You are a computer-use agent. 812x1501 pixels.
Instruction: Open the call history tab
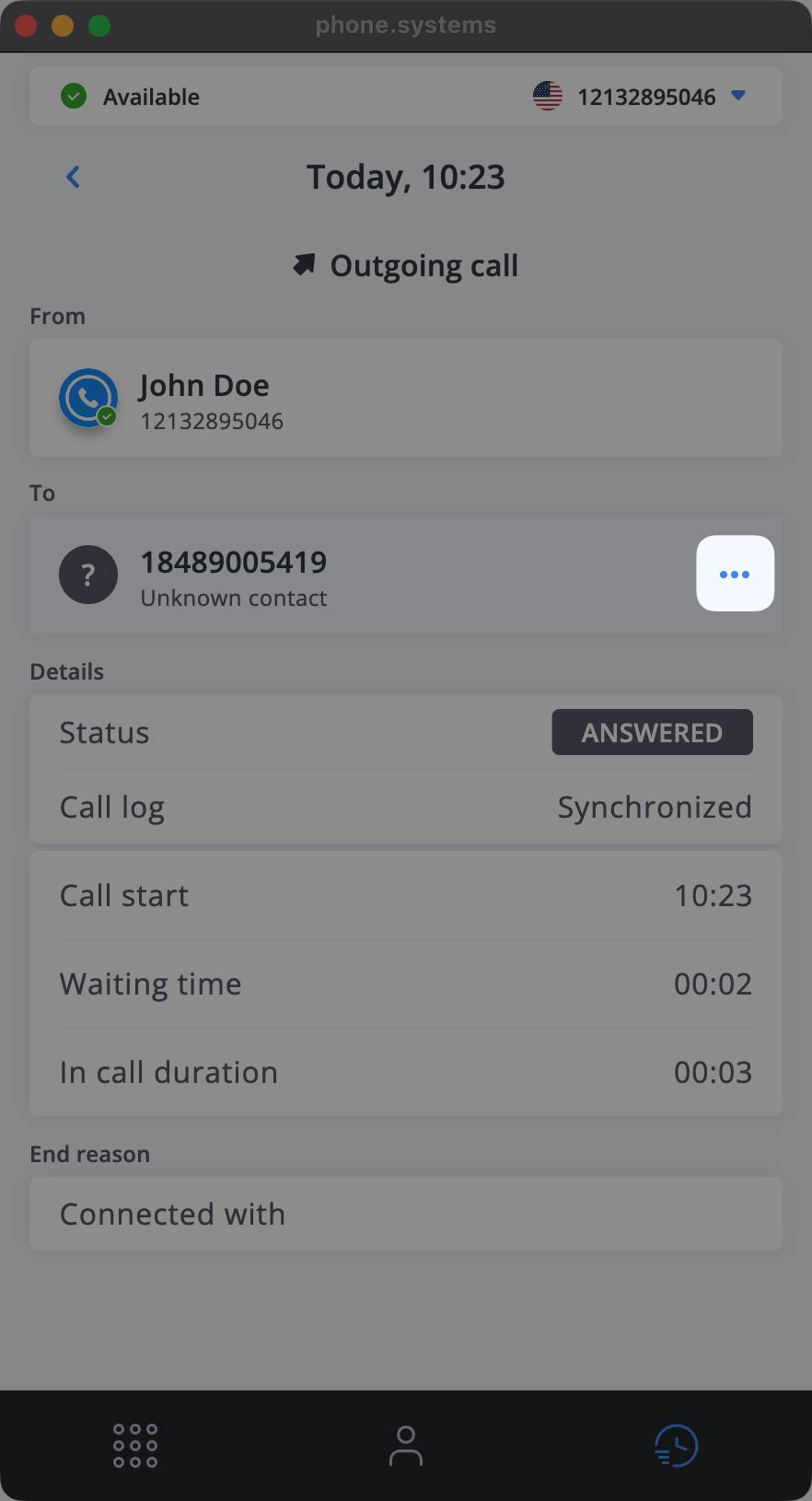click(x=676, y=1445)
